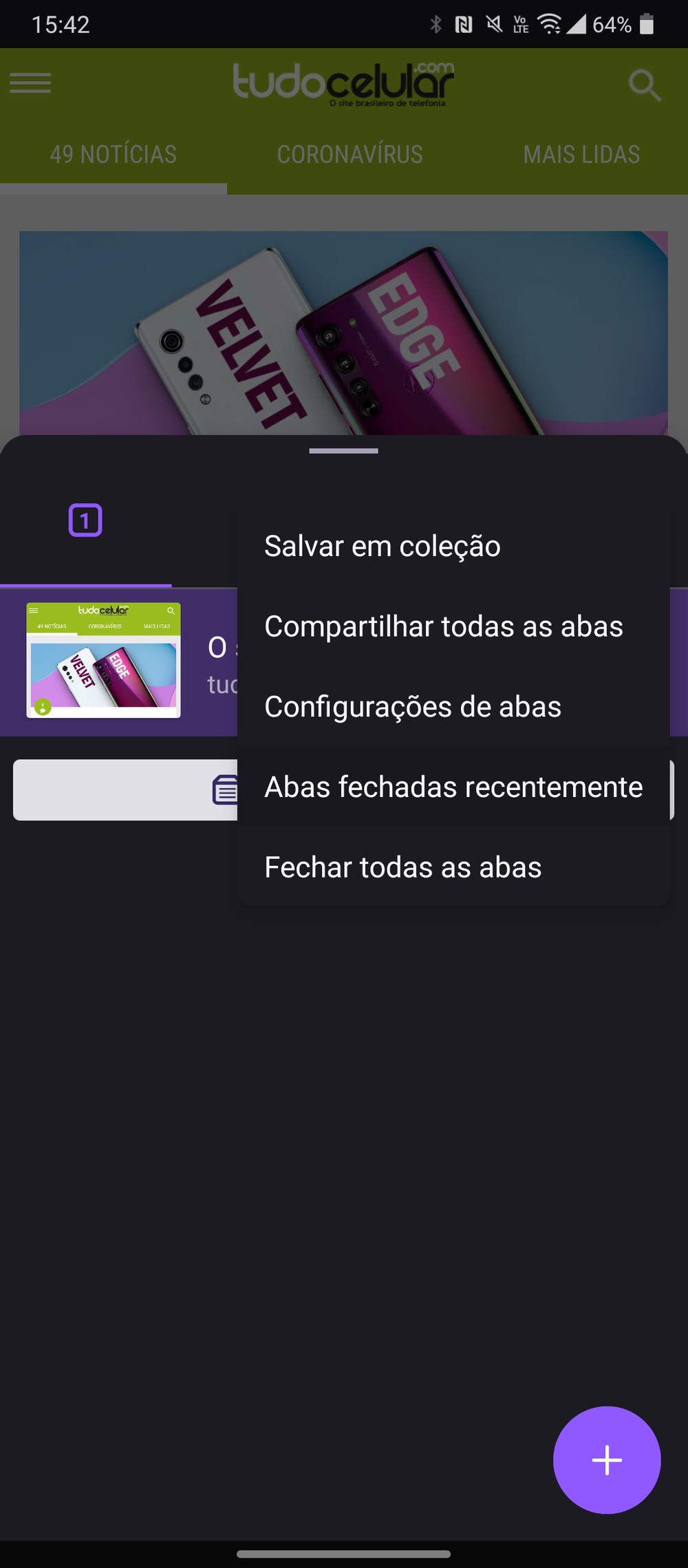Select Fechar todas as abas
The image size is (688, 1568).
[x=453, y=867]
